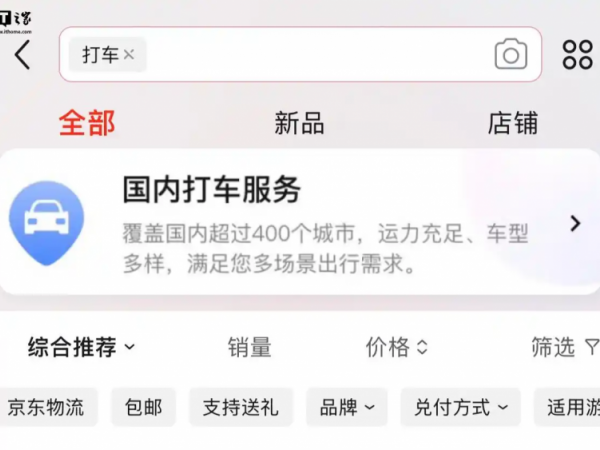
Task: Select the 支持送礼 filter chip
Action: point(240,407)
